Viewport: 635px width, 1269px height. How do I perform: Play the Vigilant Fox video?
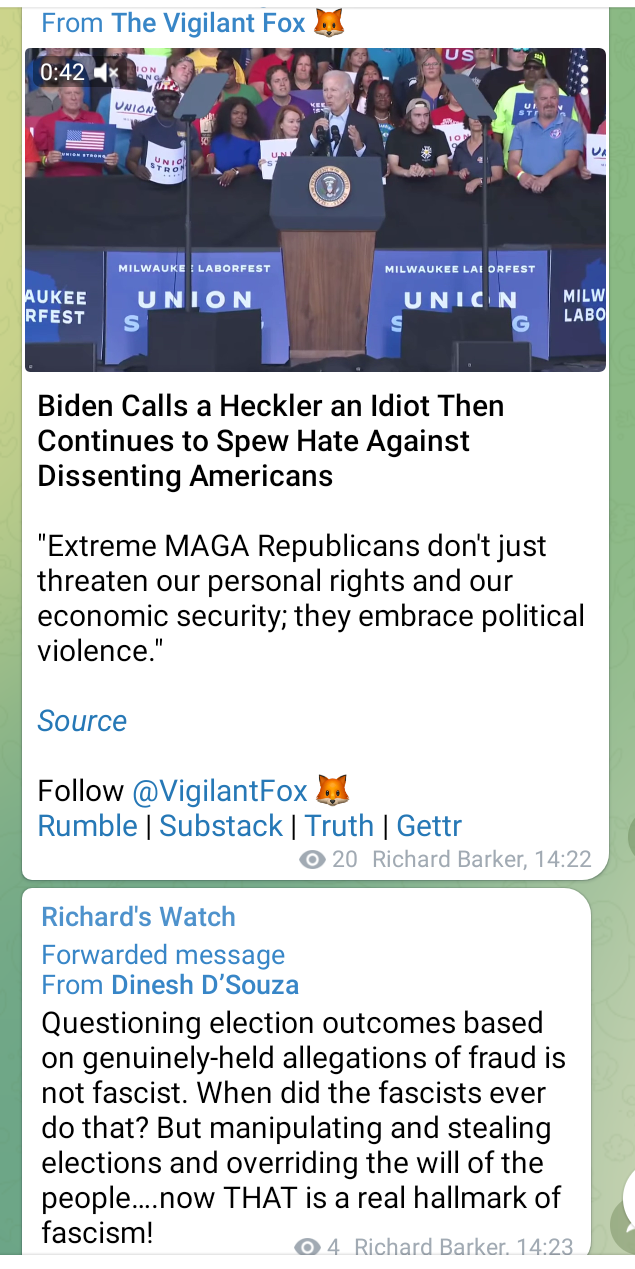click(x=315, y=210)
